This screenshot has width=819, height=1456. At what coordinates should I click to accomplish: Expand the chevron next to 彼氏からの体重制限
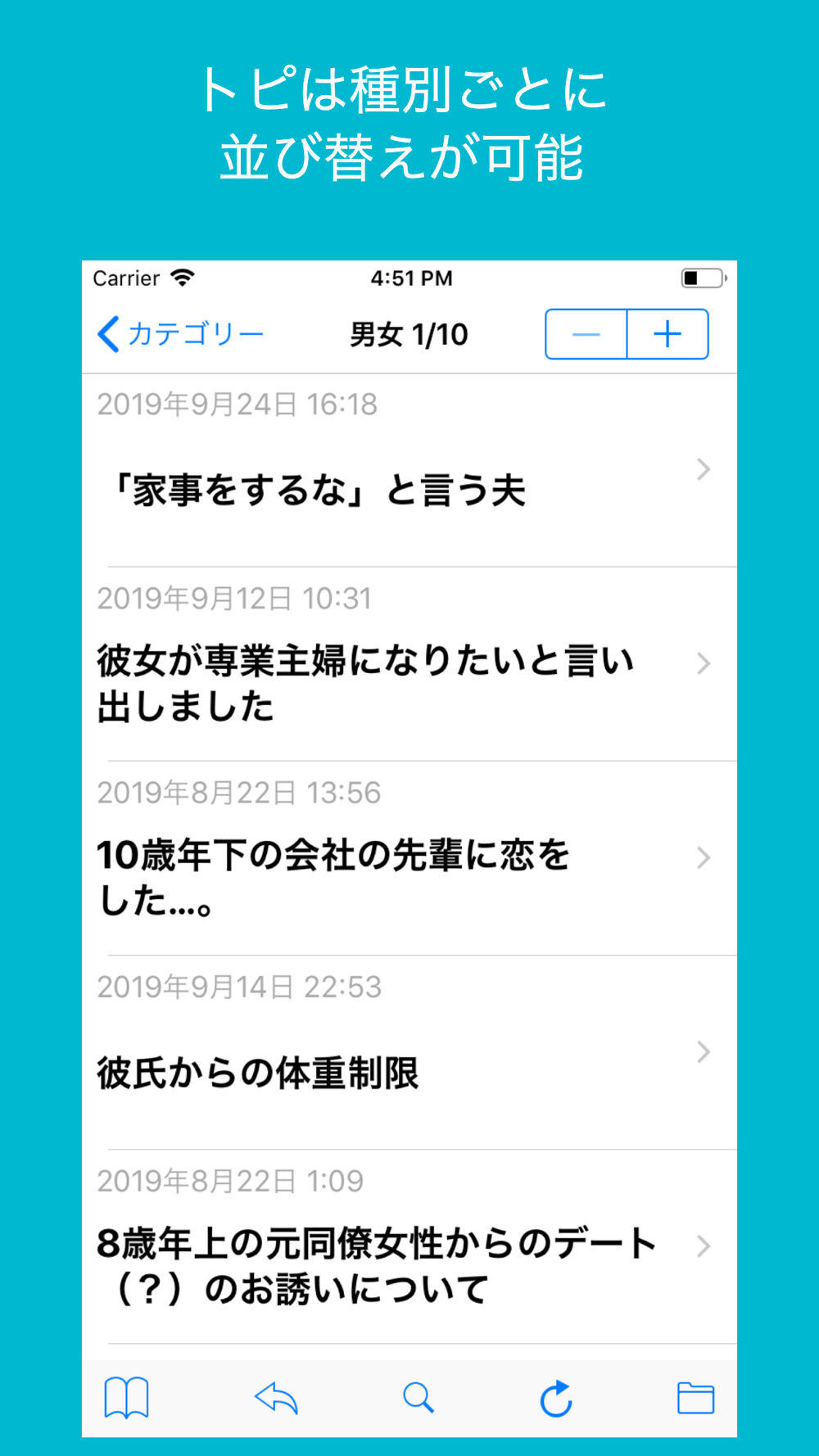[x=703, y=1052]
